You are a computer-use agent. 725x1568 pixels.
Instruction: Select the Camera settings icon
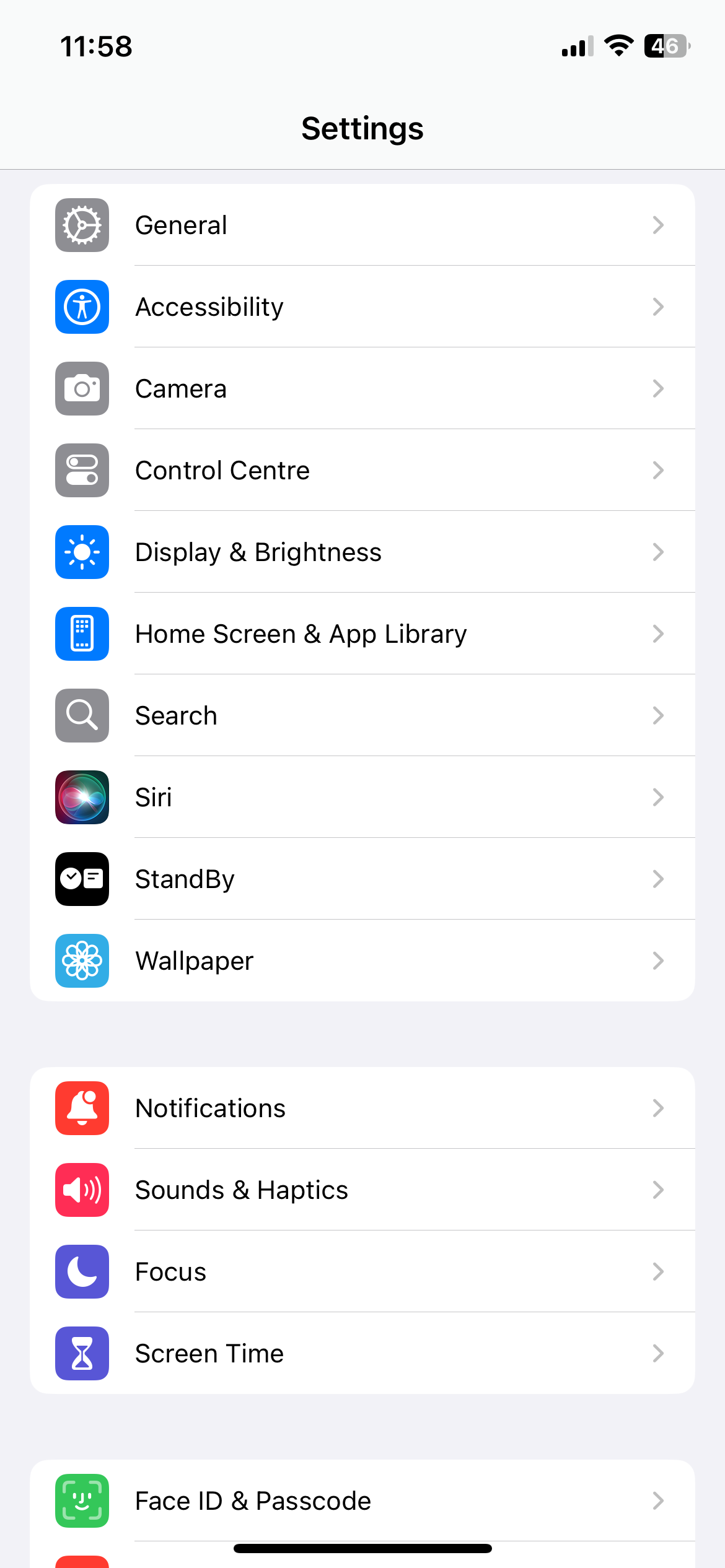click(x=82, y=389)
